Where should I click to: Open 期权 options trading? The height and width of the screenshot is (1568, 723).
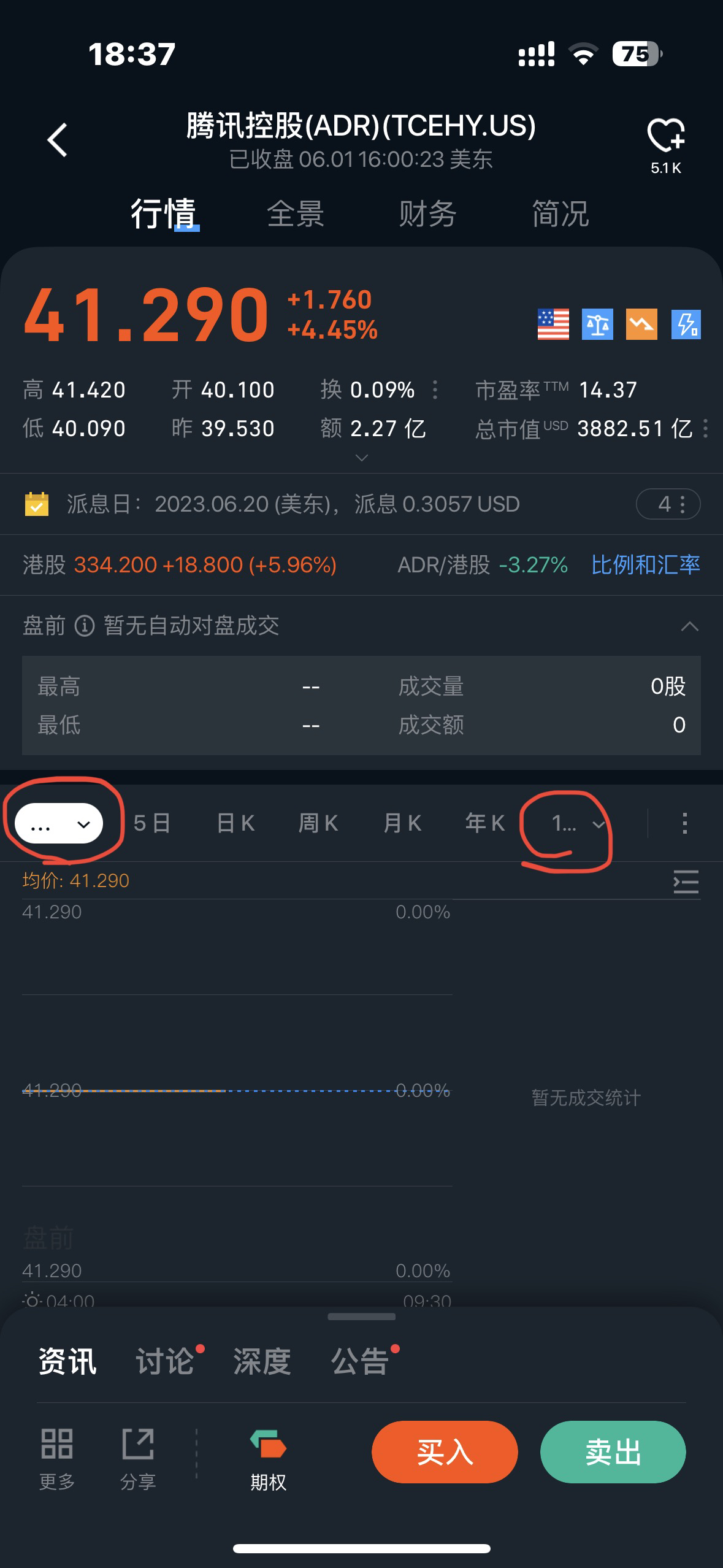[x=268, y=1459]
